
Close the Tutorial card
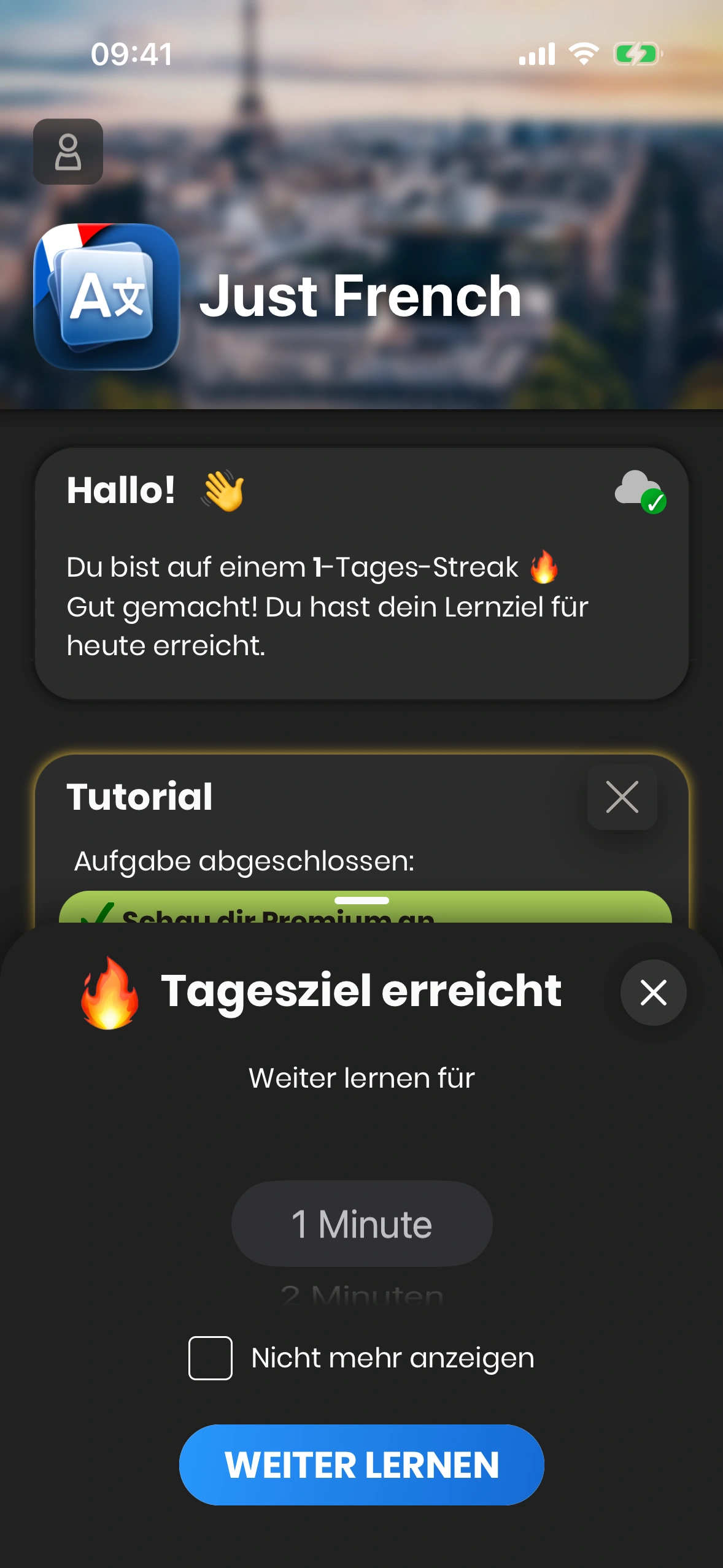622,797
